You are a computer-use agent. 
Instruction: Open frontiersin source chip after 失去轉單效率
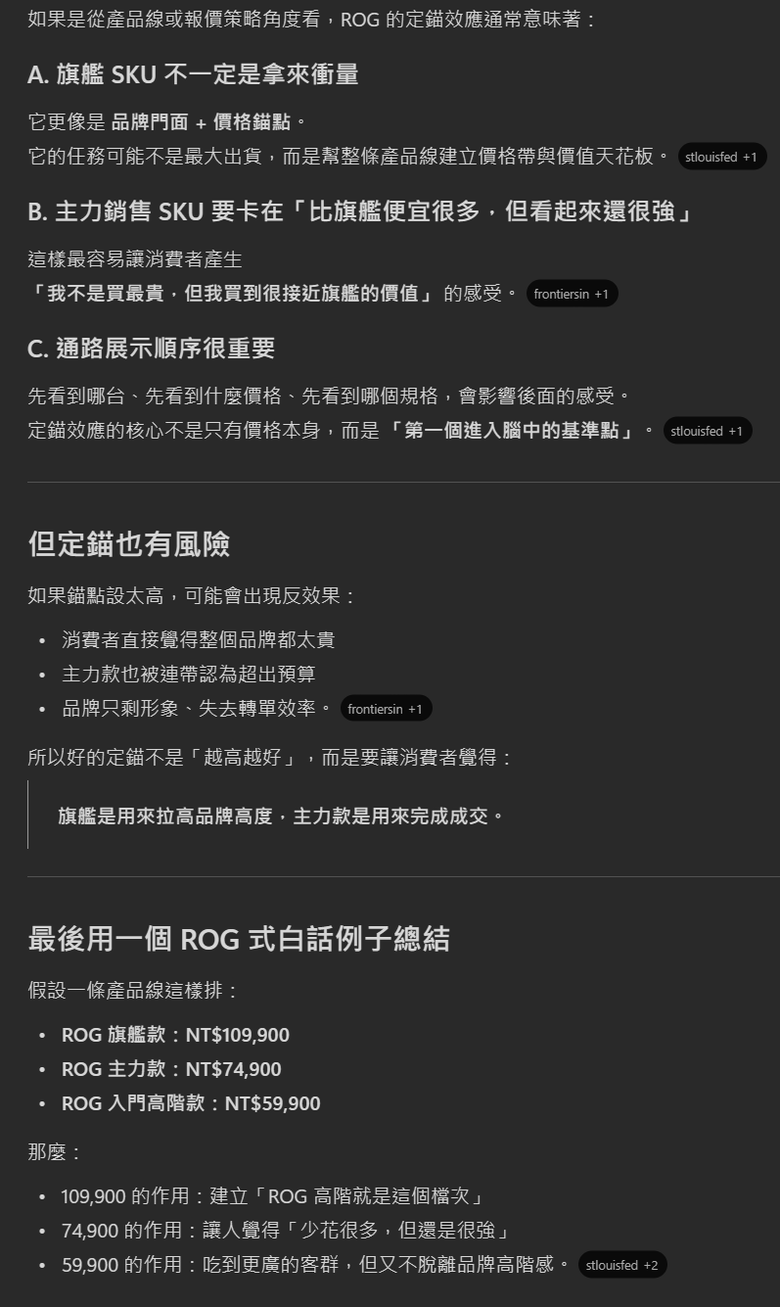point(386,709)
